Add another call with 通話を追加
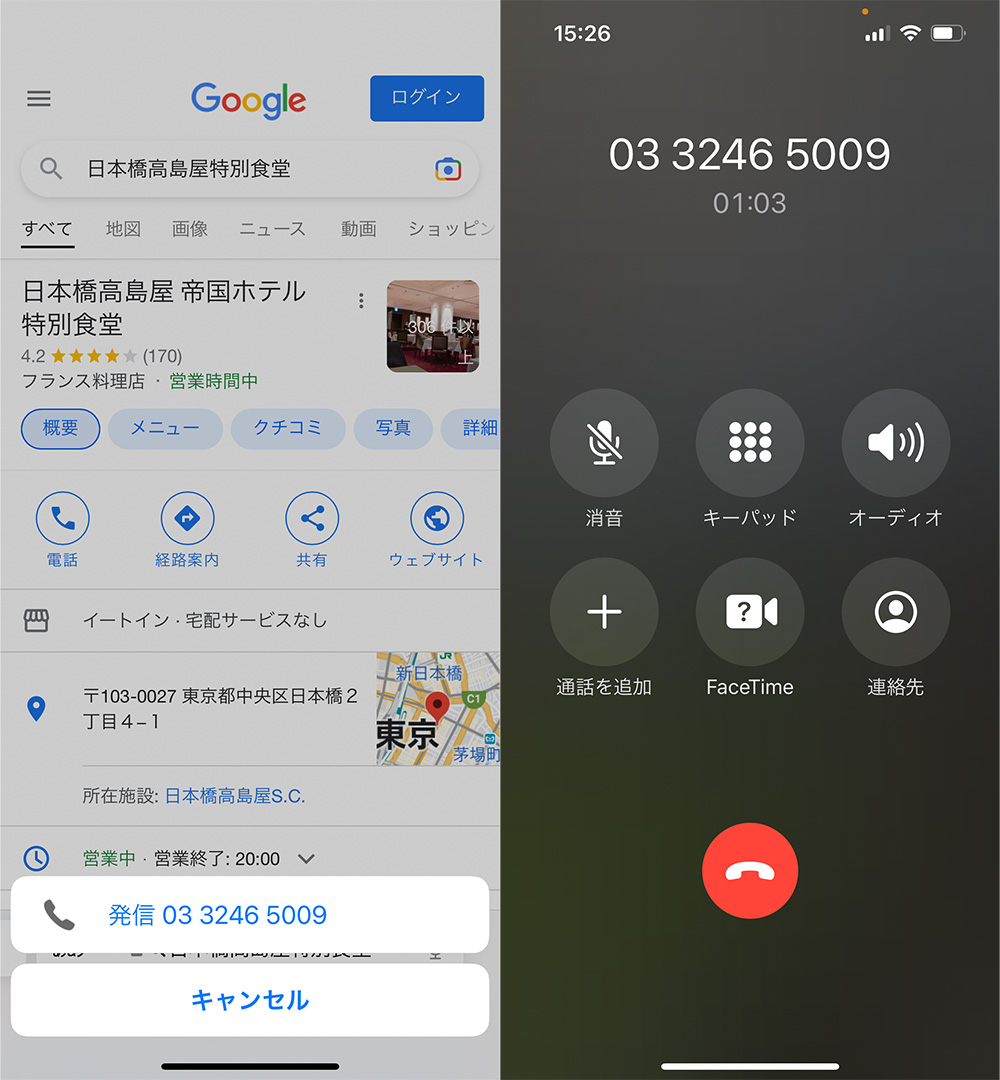1000x1080 pixels. tap(604, 612)
